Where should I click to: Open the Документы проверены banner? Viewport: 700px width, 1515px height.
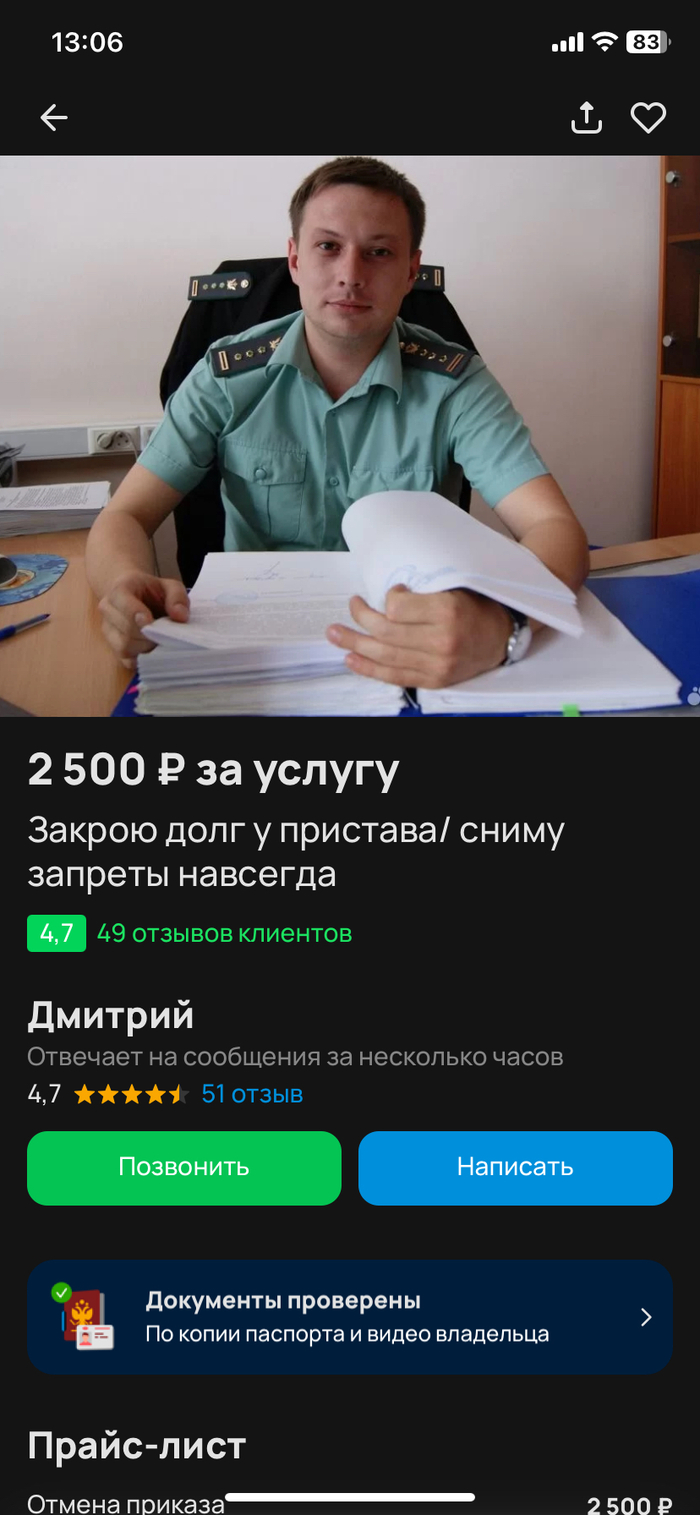(x=350, y=1316)
